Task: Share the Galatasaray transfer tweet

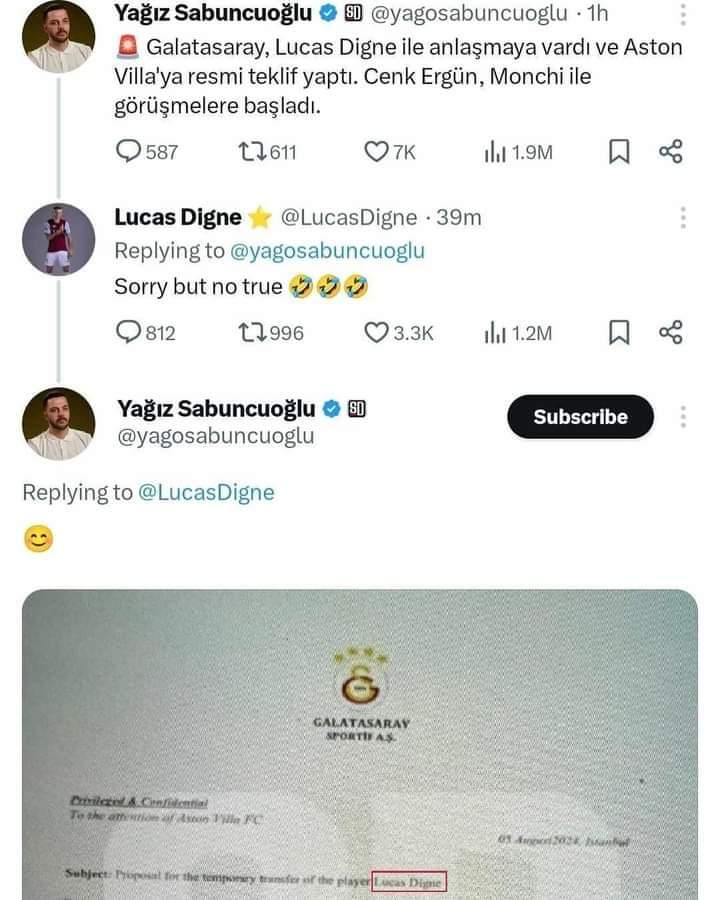Action: [x=671, y=151]
